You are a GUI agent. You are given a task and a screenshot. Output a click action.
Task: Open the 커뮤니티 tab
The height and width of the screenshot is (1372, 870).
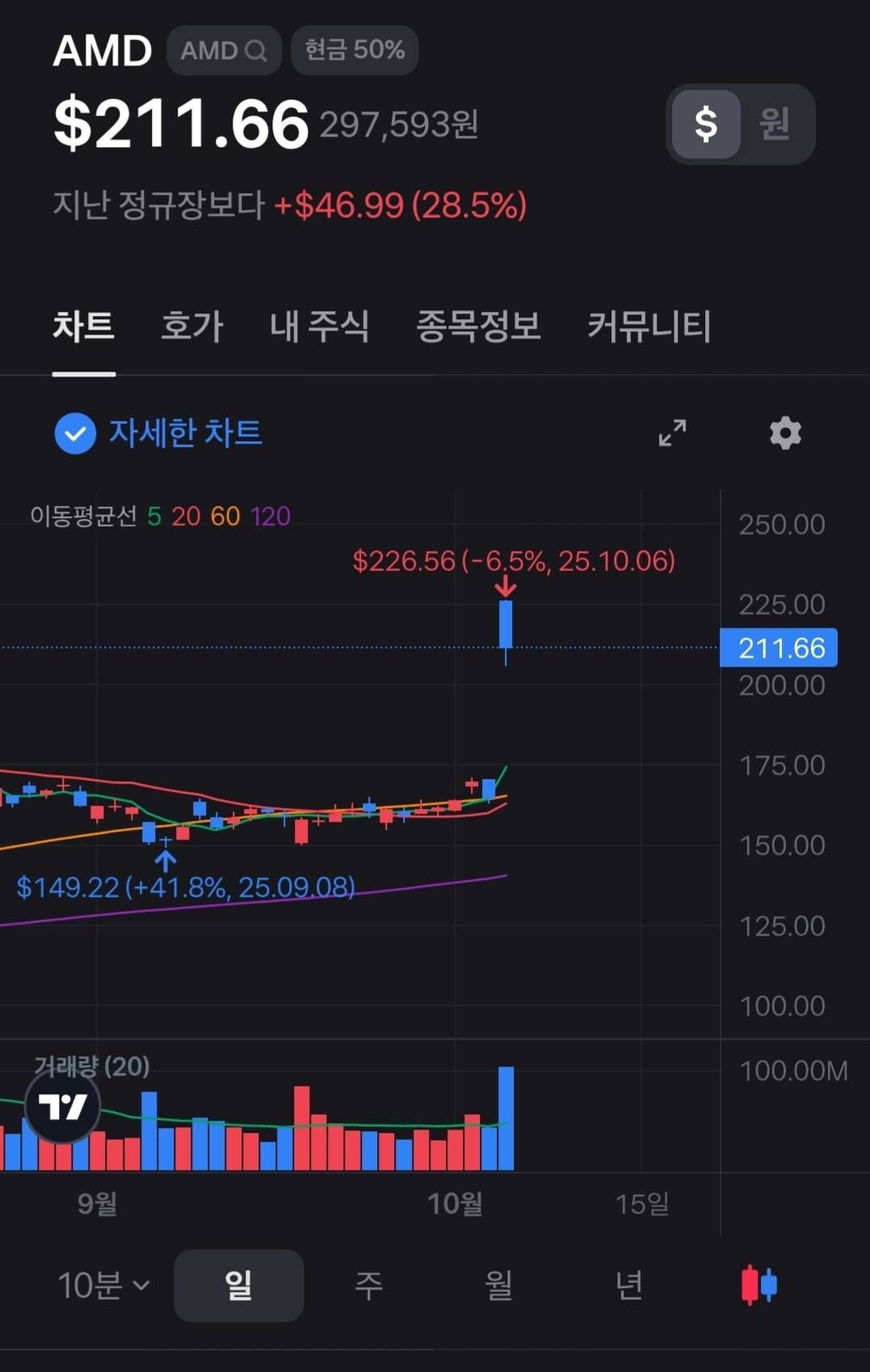648,326
